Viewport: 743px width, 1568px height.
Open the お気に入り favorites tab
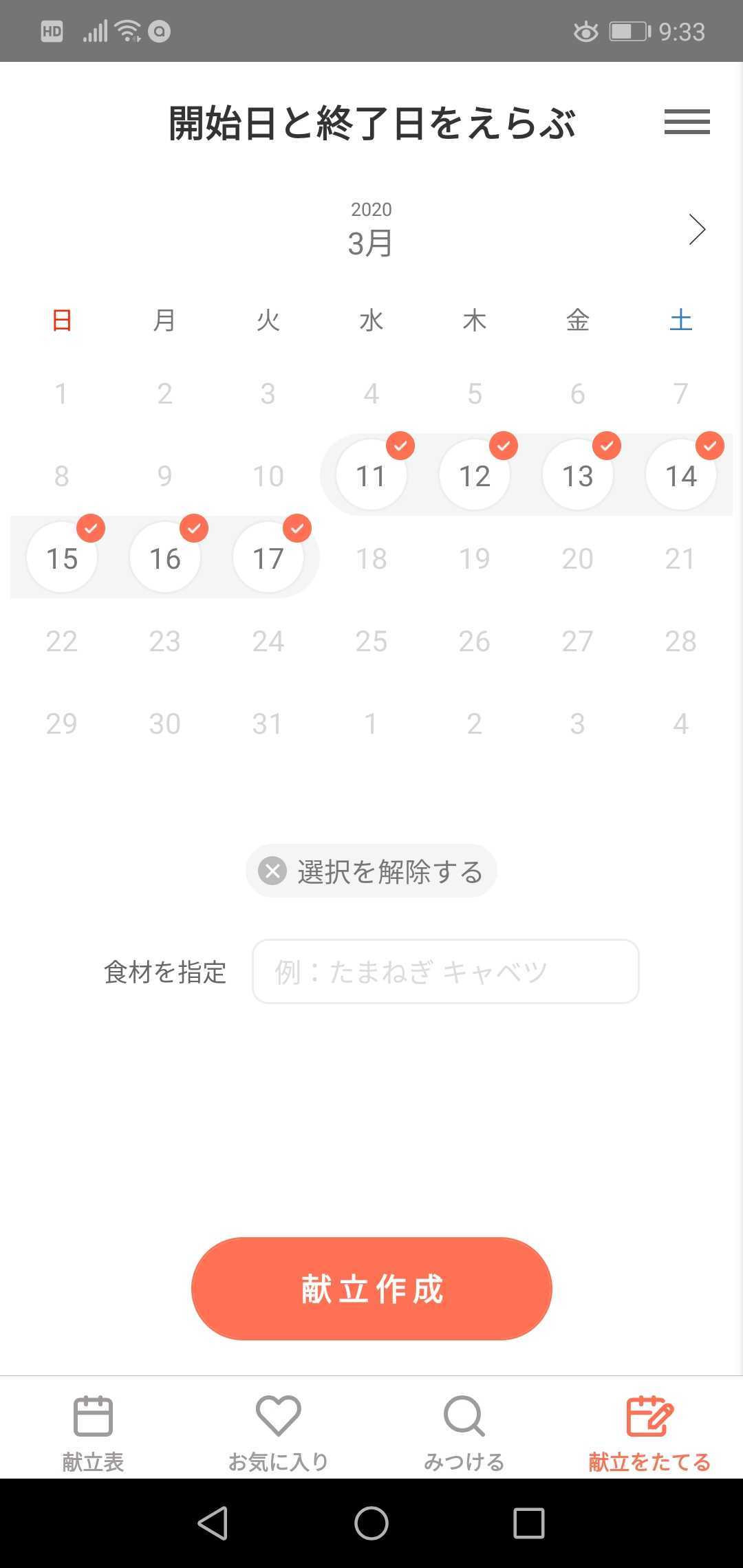tap(279, 1434)
